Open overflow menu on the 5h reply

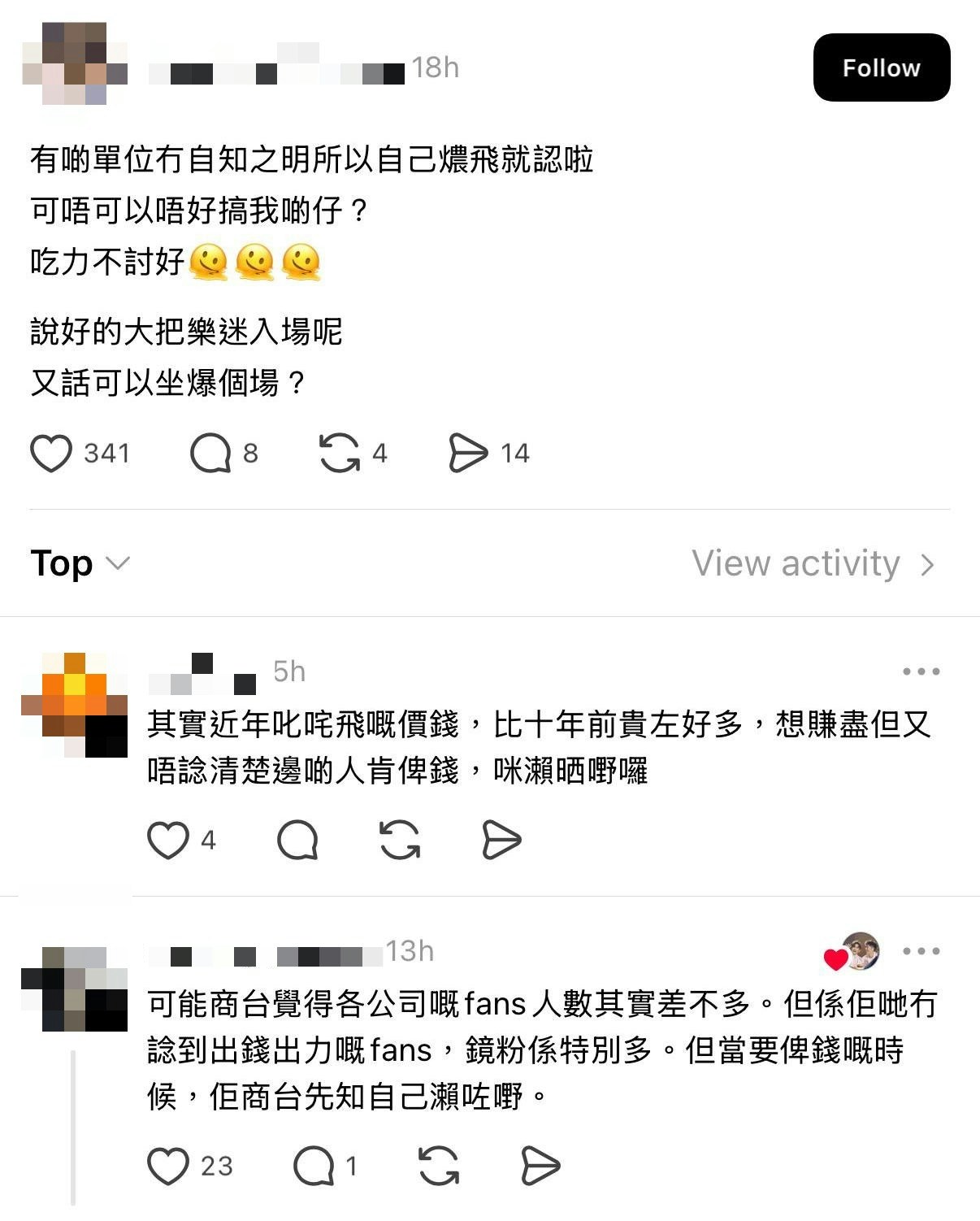coord(921,671)
